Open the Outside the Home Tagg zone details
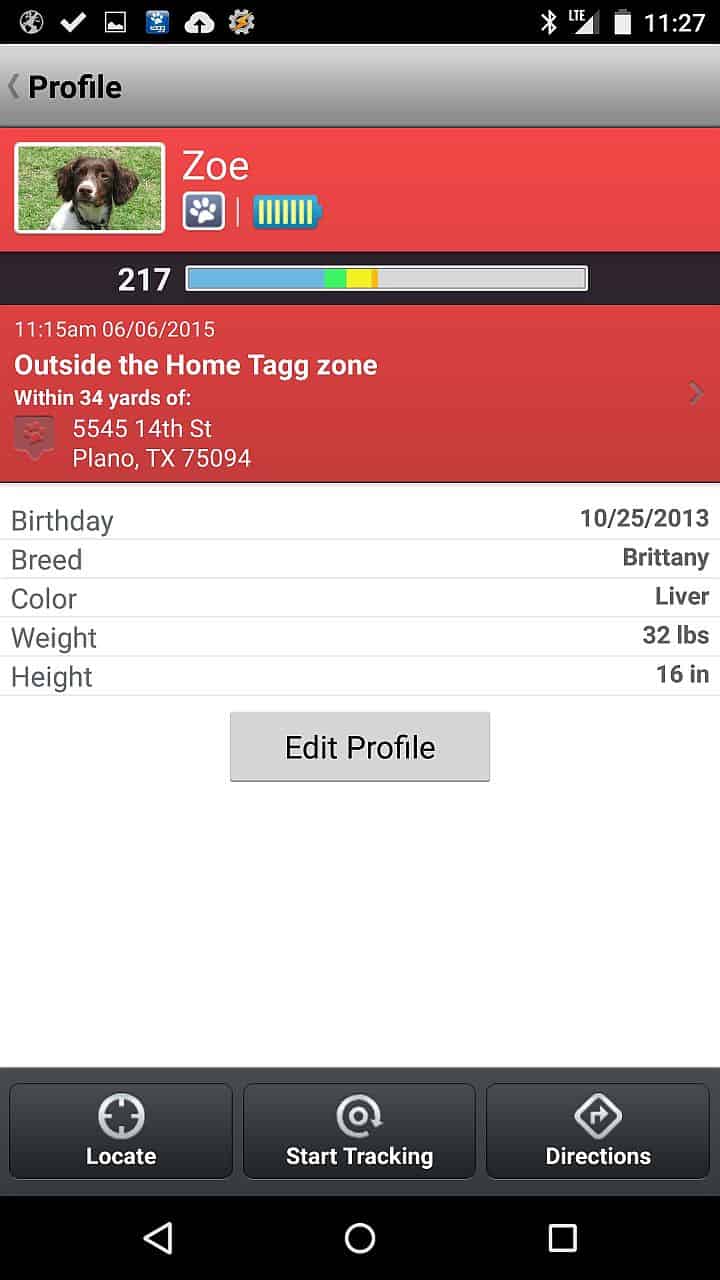This screenshot has height=1280, width=720. [x=360, y=394]
